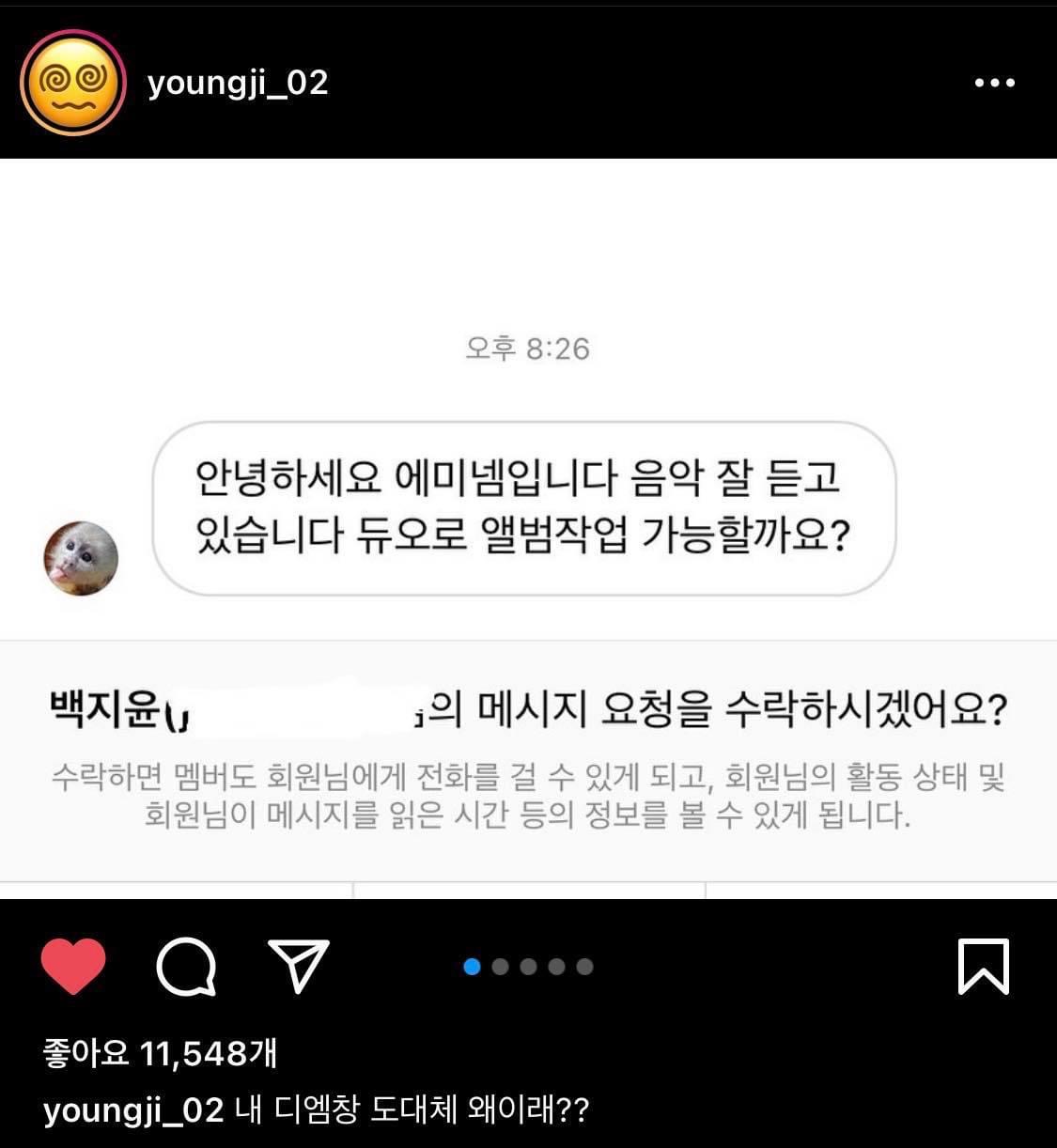Open the post's three-dot overflow menu
Image resolution: width=1057 pixels, height=1148 pixels.
coord(994,84)
